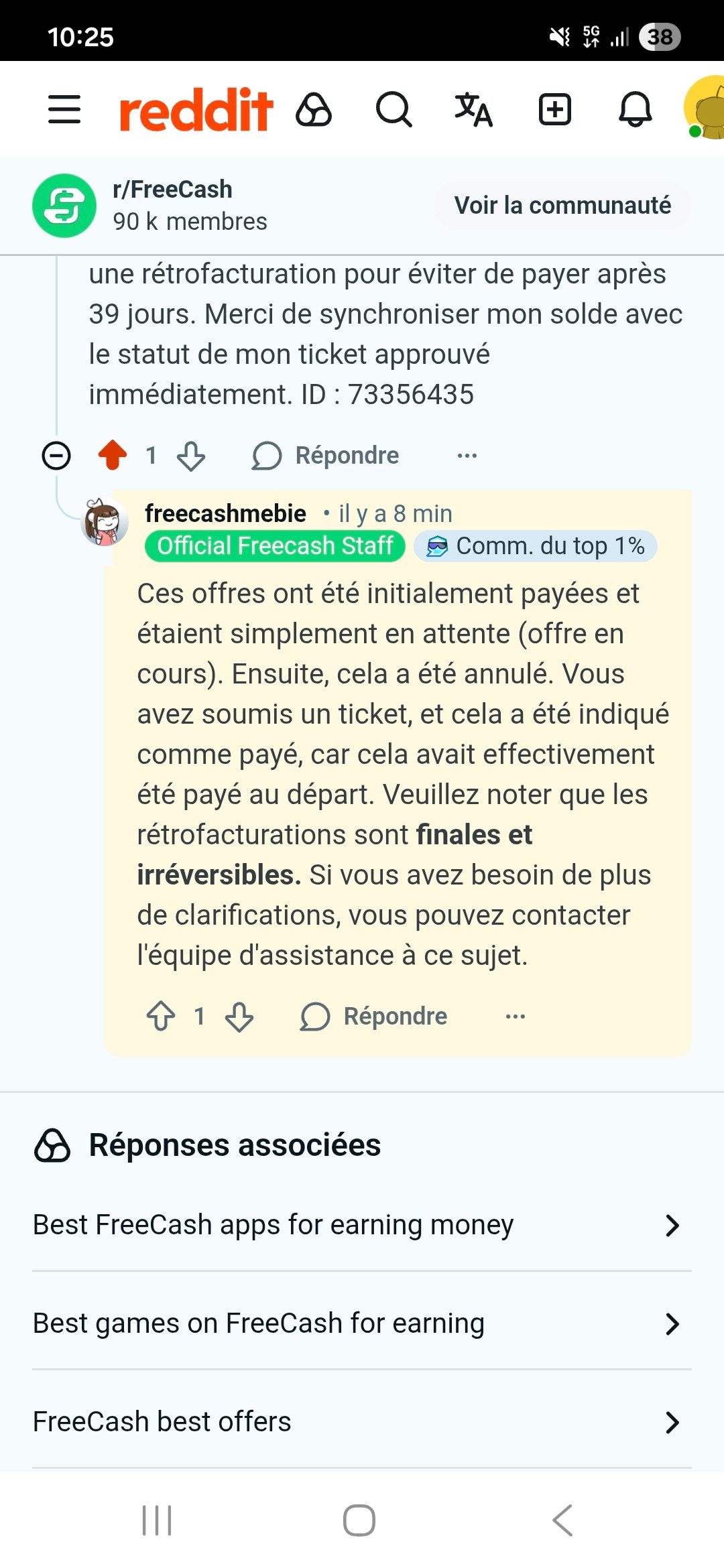Tap Voir la communauté button
The image size is (724, 1568).
(x=562, y=205)
